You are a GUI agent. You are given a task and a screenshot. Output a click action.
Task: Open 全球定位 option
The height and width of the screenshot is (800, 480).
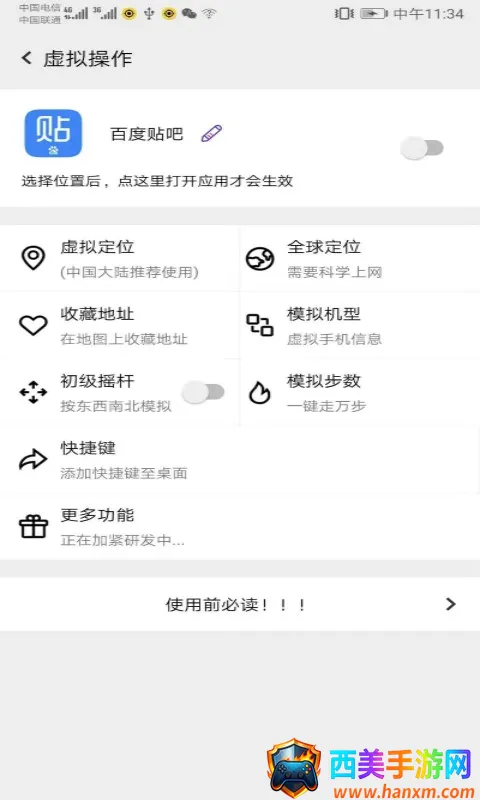[x=360, y=259]
